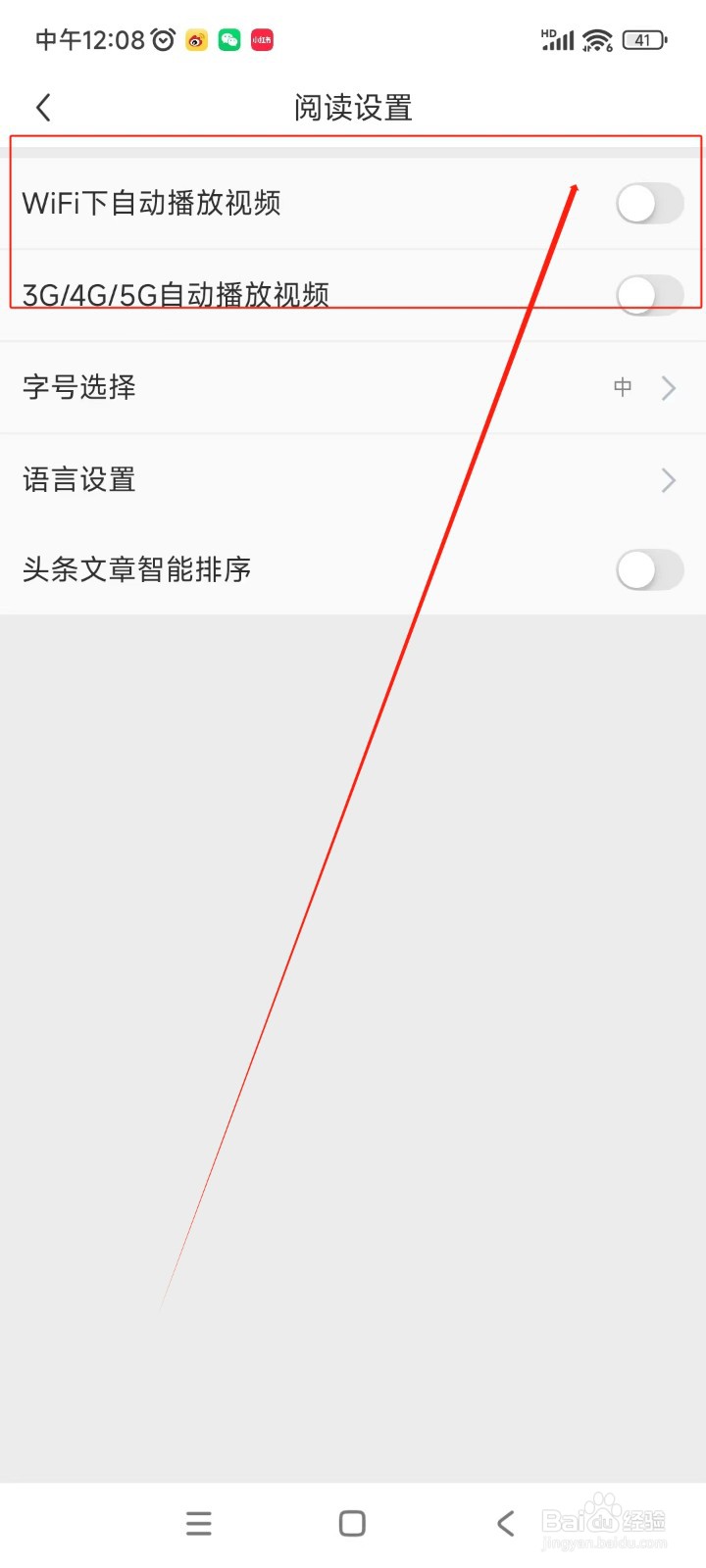Tap the WiFi 6 signal icon

click(x=597, y=39)
